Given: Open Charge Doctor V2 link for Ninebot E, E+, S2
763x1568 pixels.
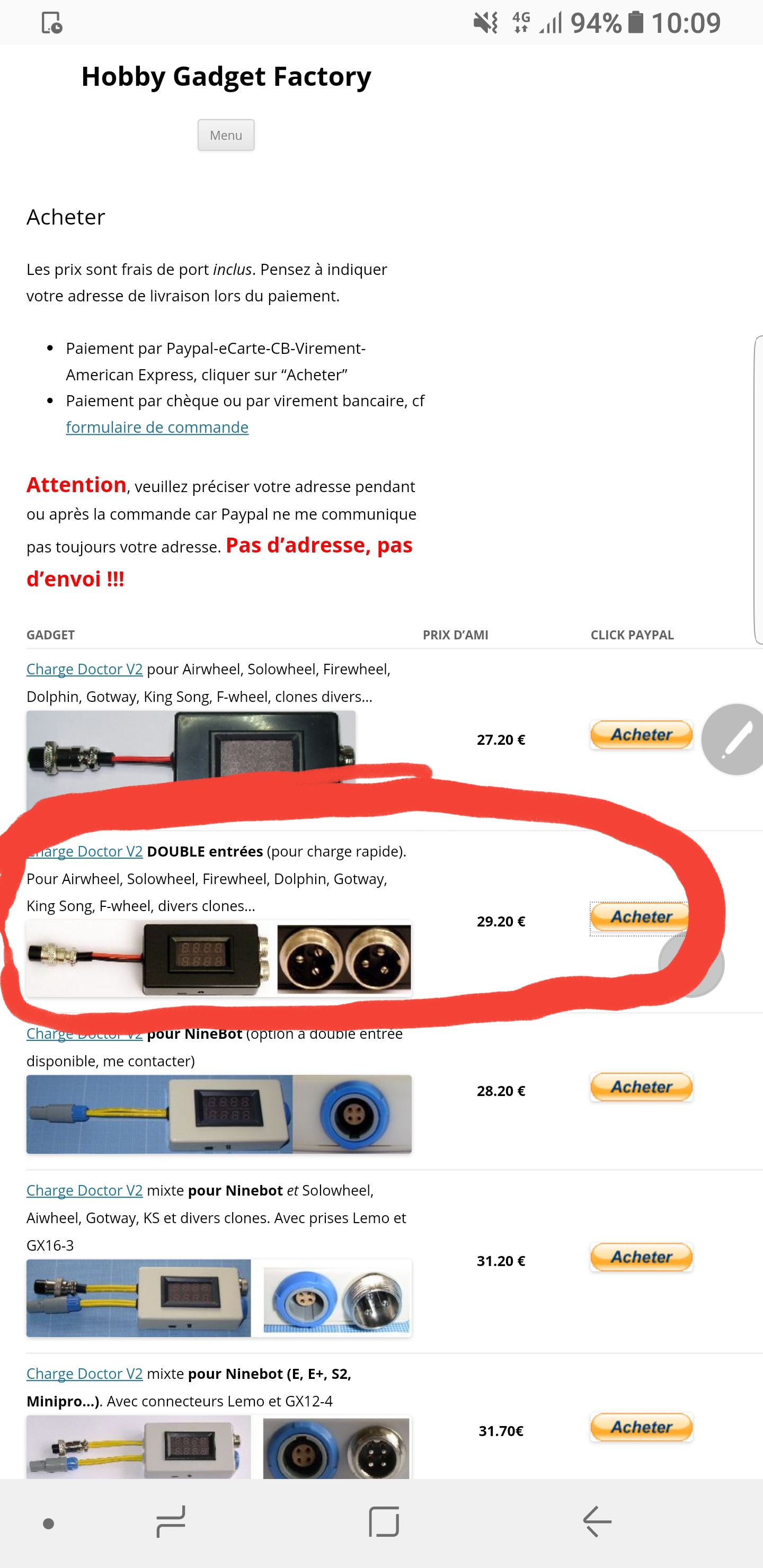Looking at the screenshot, I should click(85, 1373).
